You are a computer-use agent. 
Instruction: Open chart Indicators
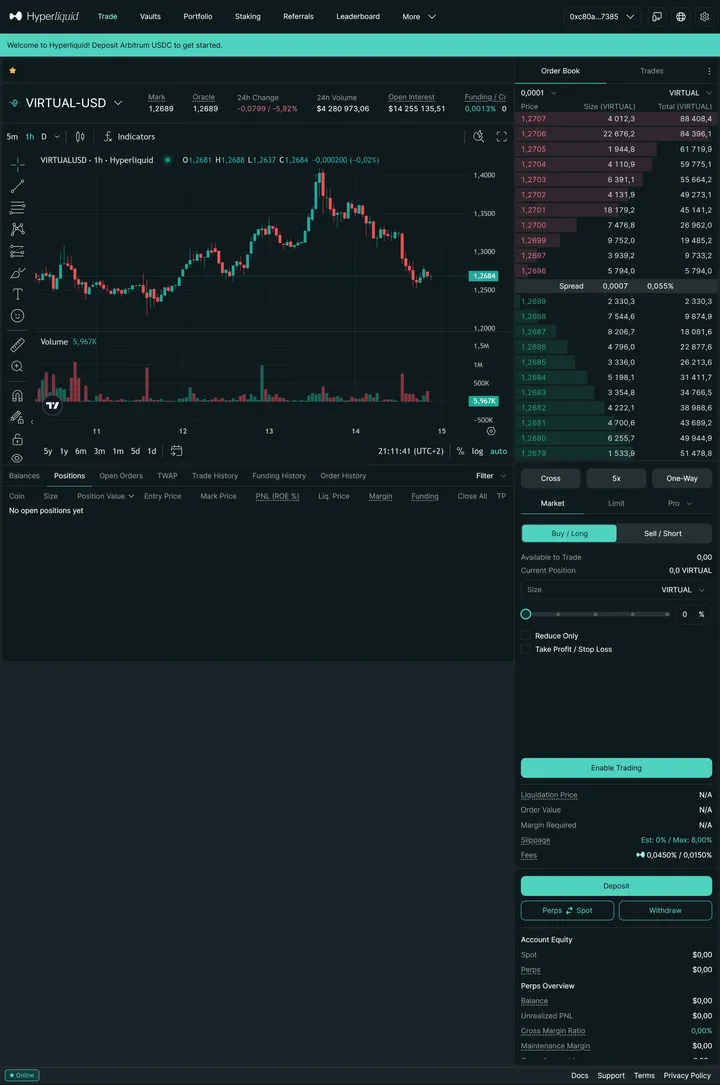[130, 137]
